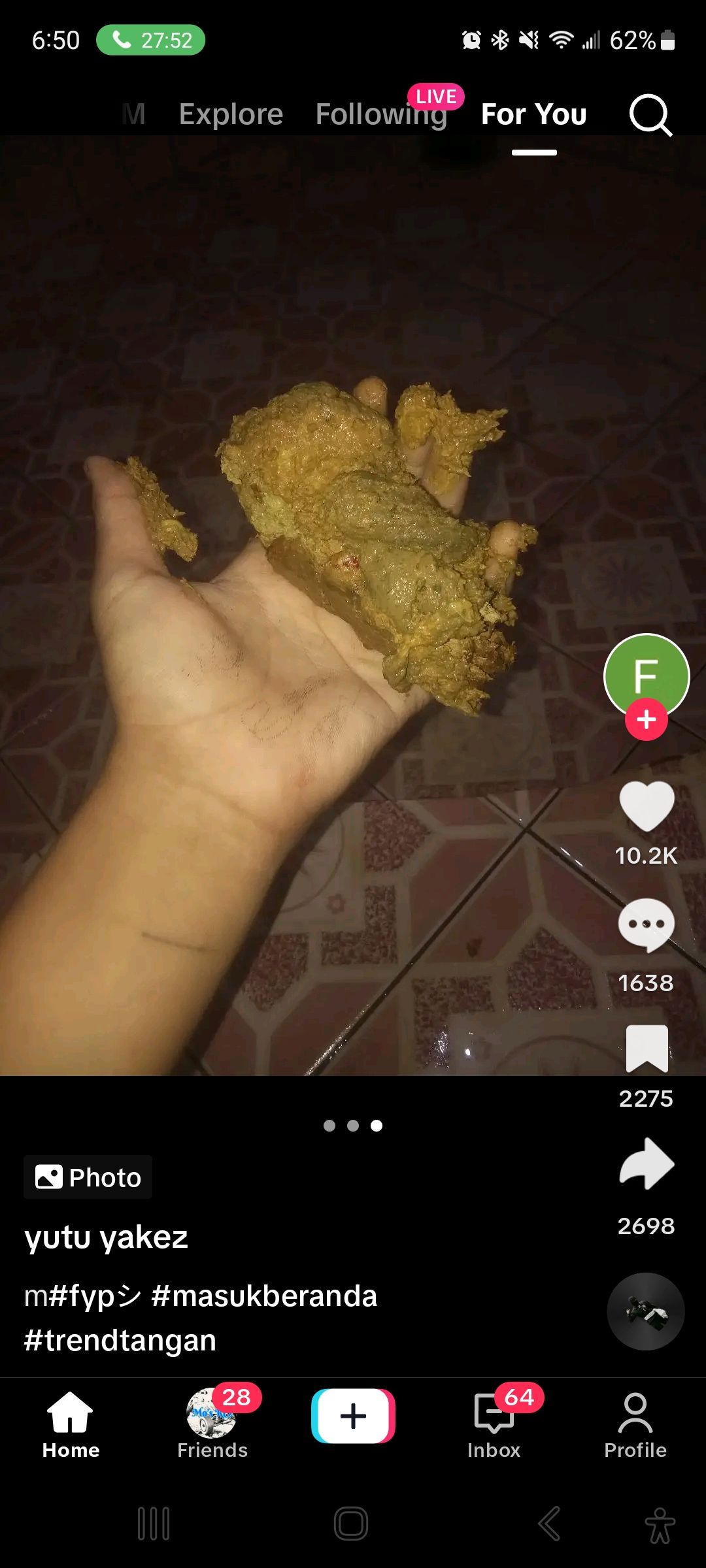Open the #masukberanda hashtag
The width and height of the screenshot is (706, 1568).
point(264,1296)
